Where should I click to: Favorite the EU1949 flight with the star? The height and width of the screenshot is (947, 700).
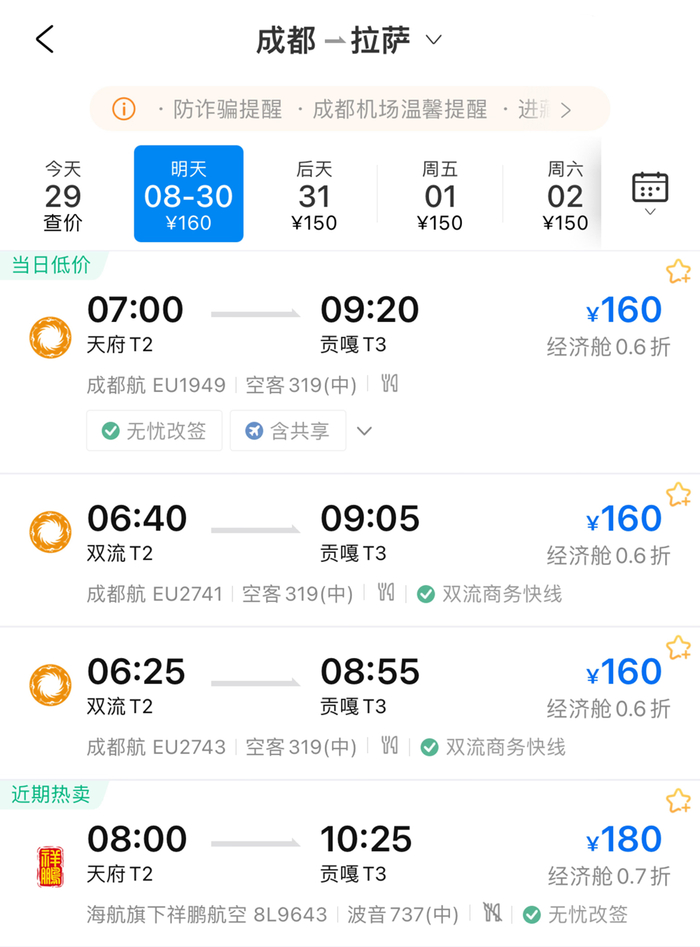(678, 271)
